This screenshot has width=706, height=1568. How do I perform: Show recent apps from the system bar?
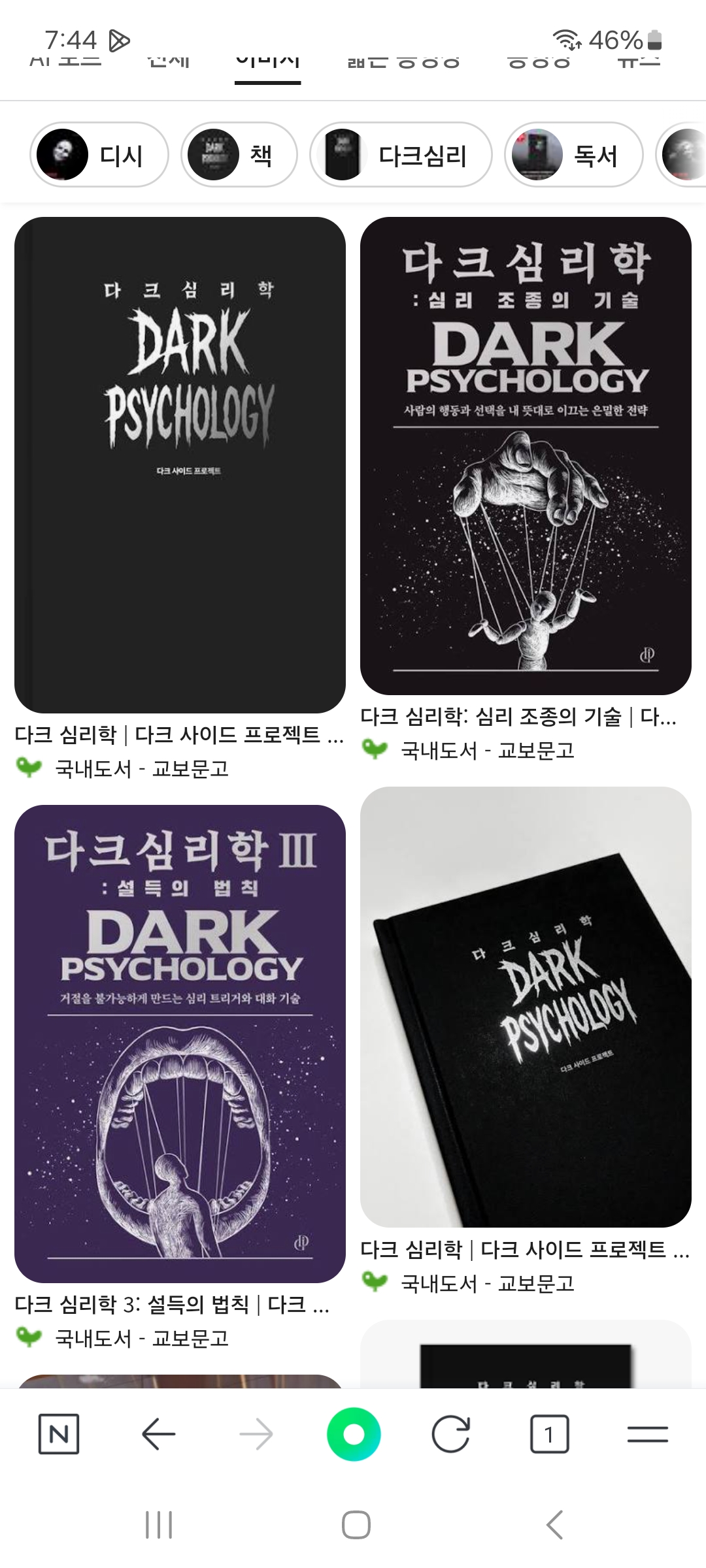(159, 1526)
